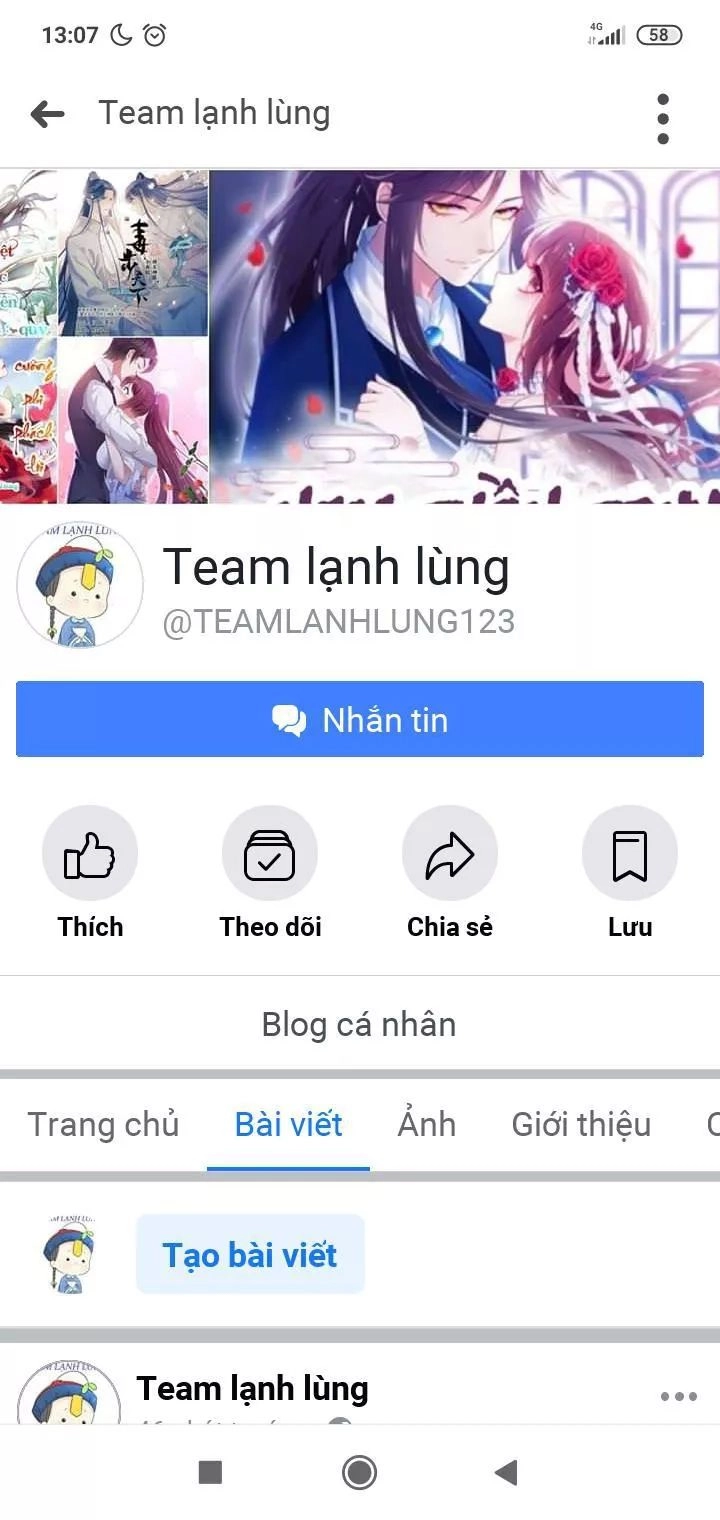
Task: Tap the back arrow to go back
Action: 47,113
